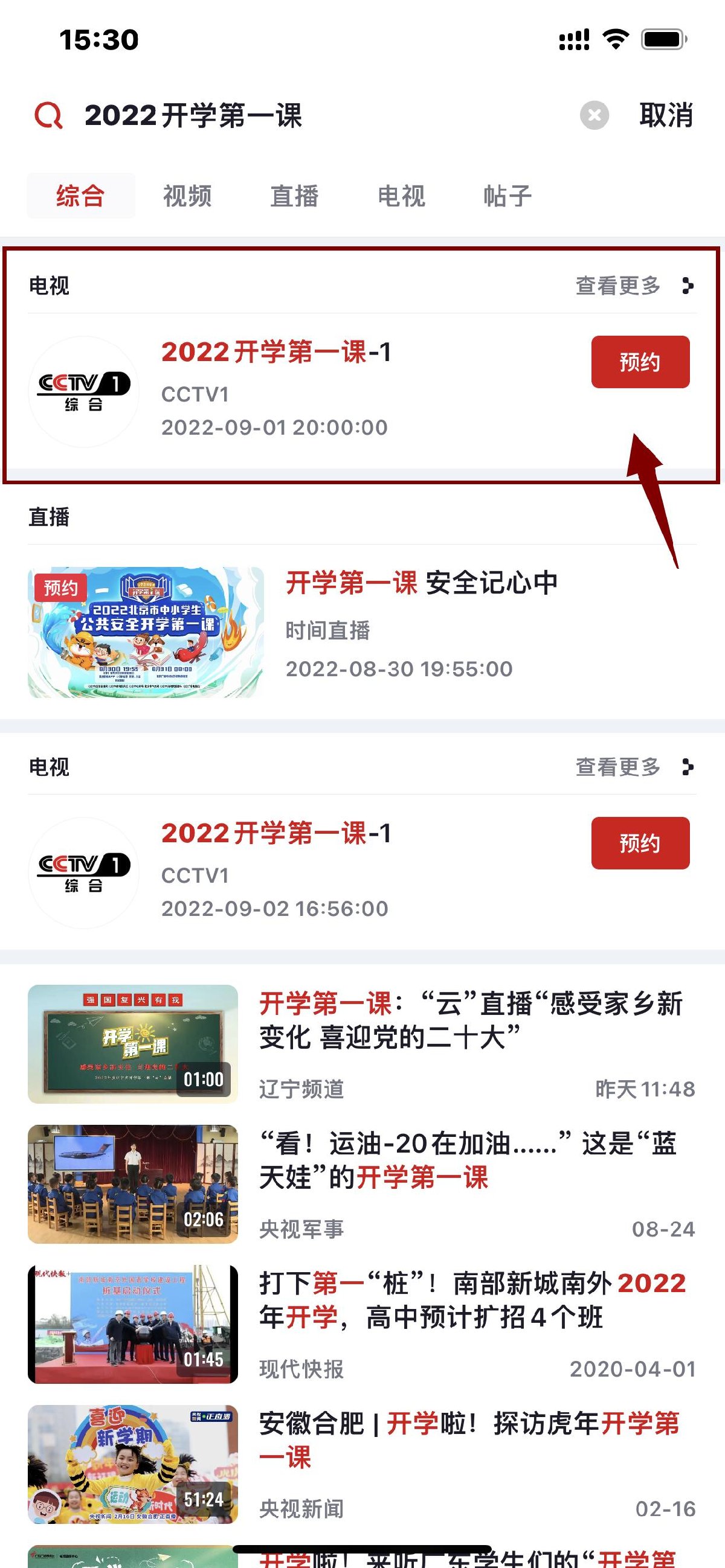Switch to the 视频 tab
The width and height of the screenshot is (725, 1568).
coord(187,196)
